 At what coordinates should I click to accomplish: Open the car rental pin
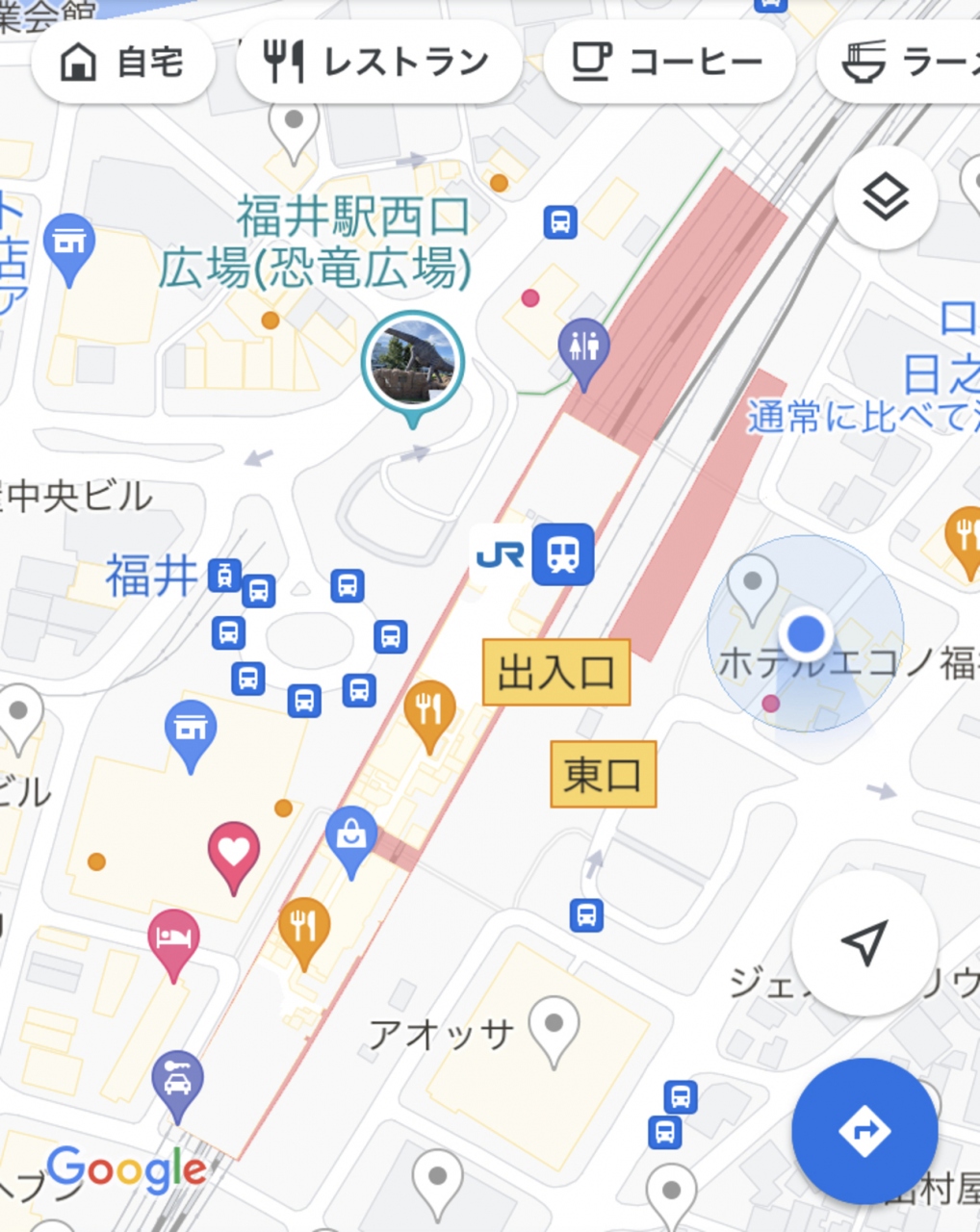pyautogui.click(x=177, y=1081)
